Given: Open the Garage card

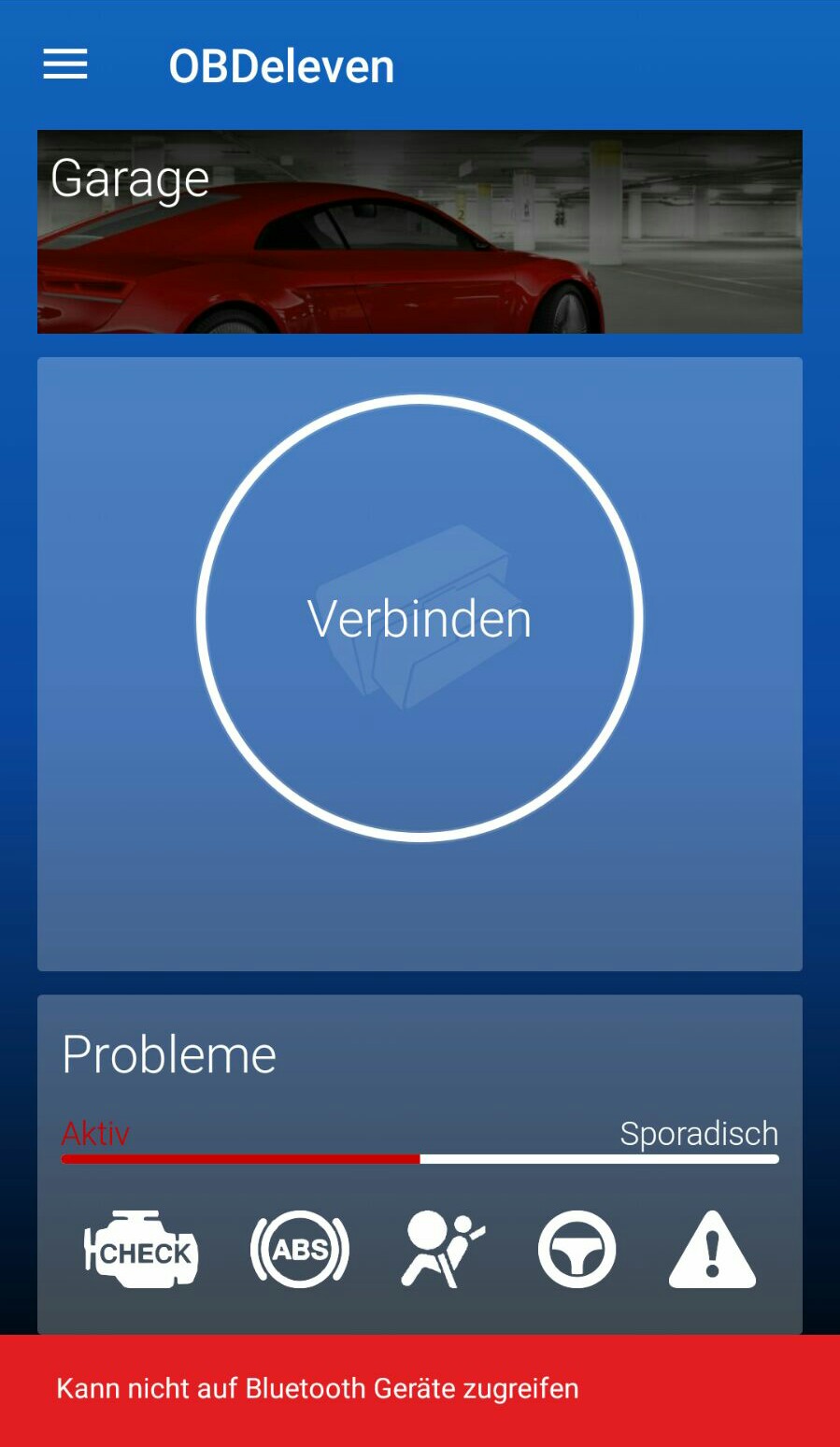Looking at the screenshot, I should 420,232.
